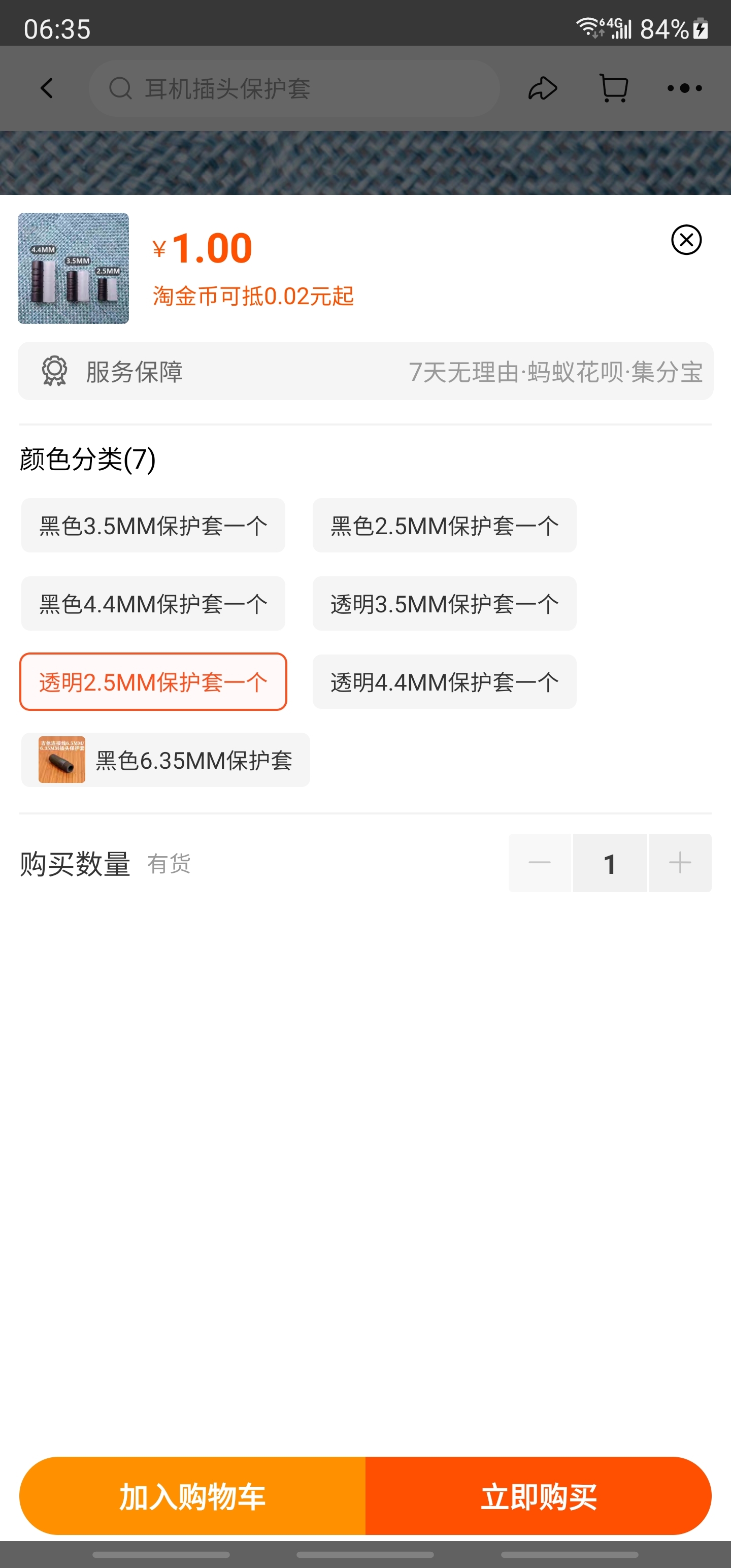Select 黑色6.35MM保护套 variant
Image resolution: width=731 pixels, height=1568 pixels.
(165, 760)
